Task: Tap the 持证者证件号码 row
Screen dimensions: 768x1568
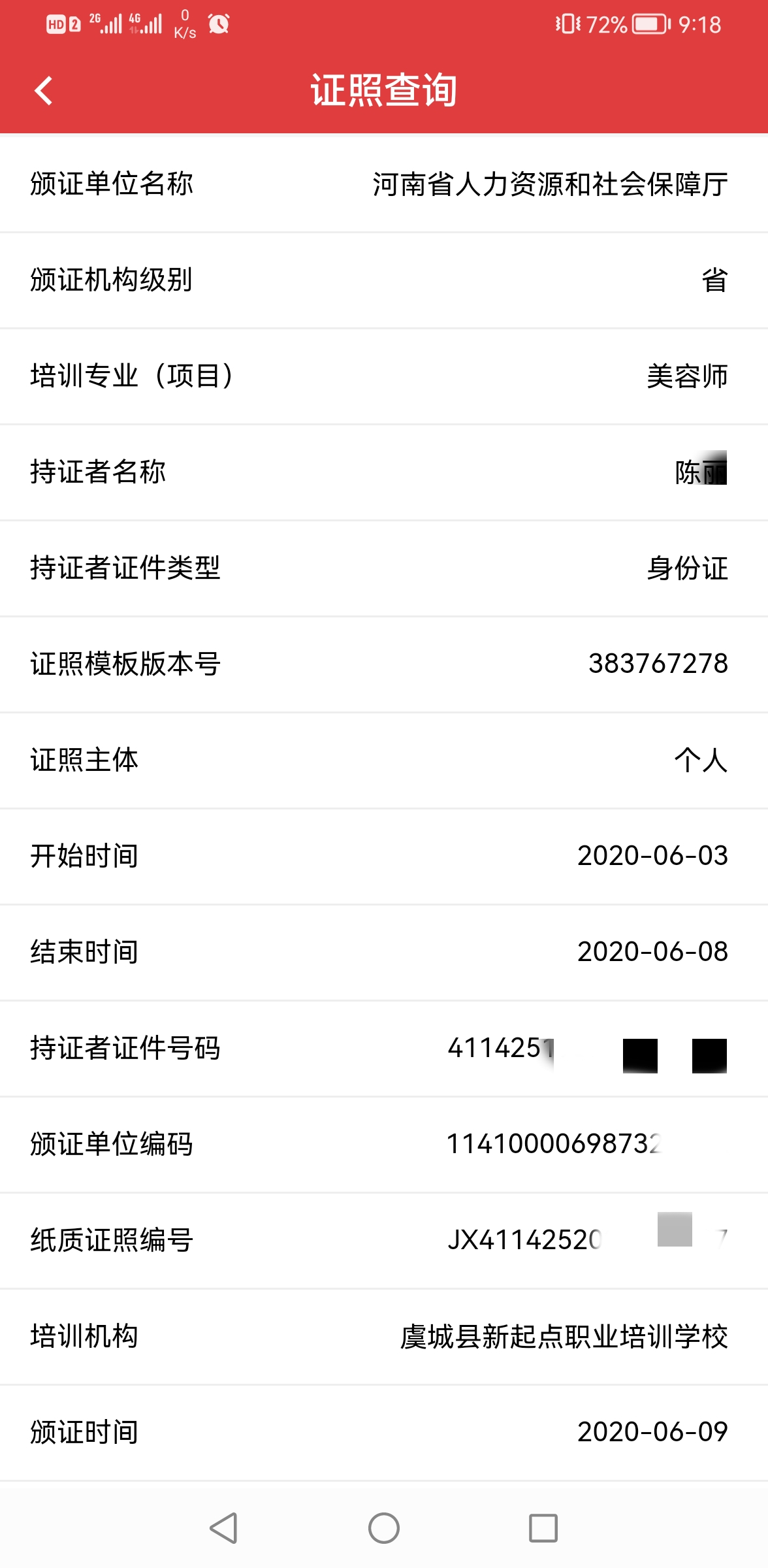Action: tap(384, 1049)
